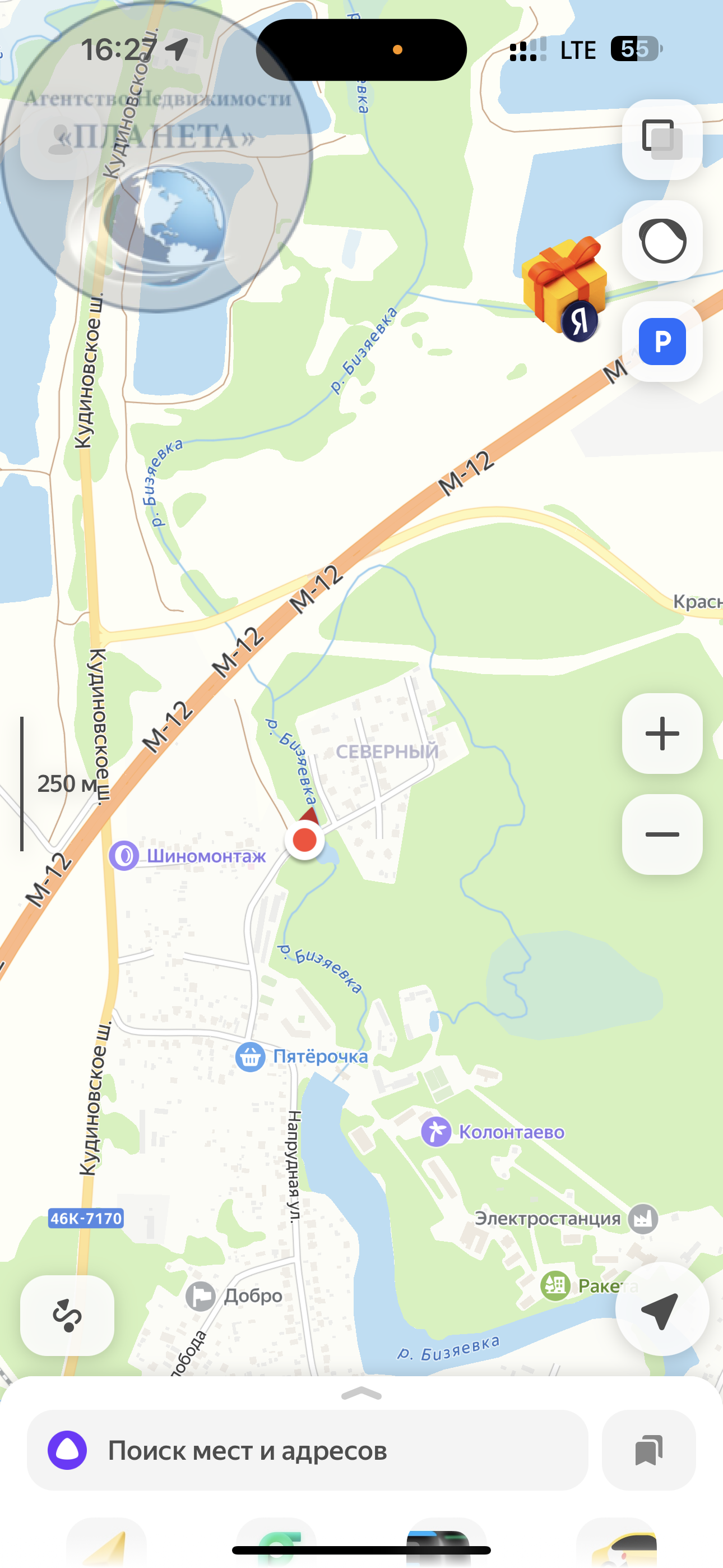Screen dimensions: 723x1568
Task: Select the Электростанция map marker
Action: (643, 1219)
